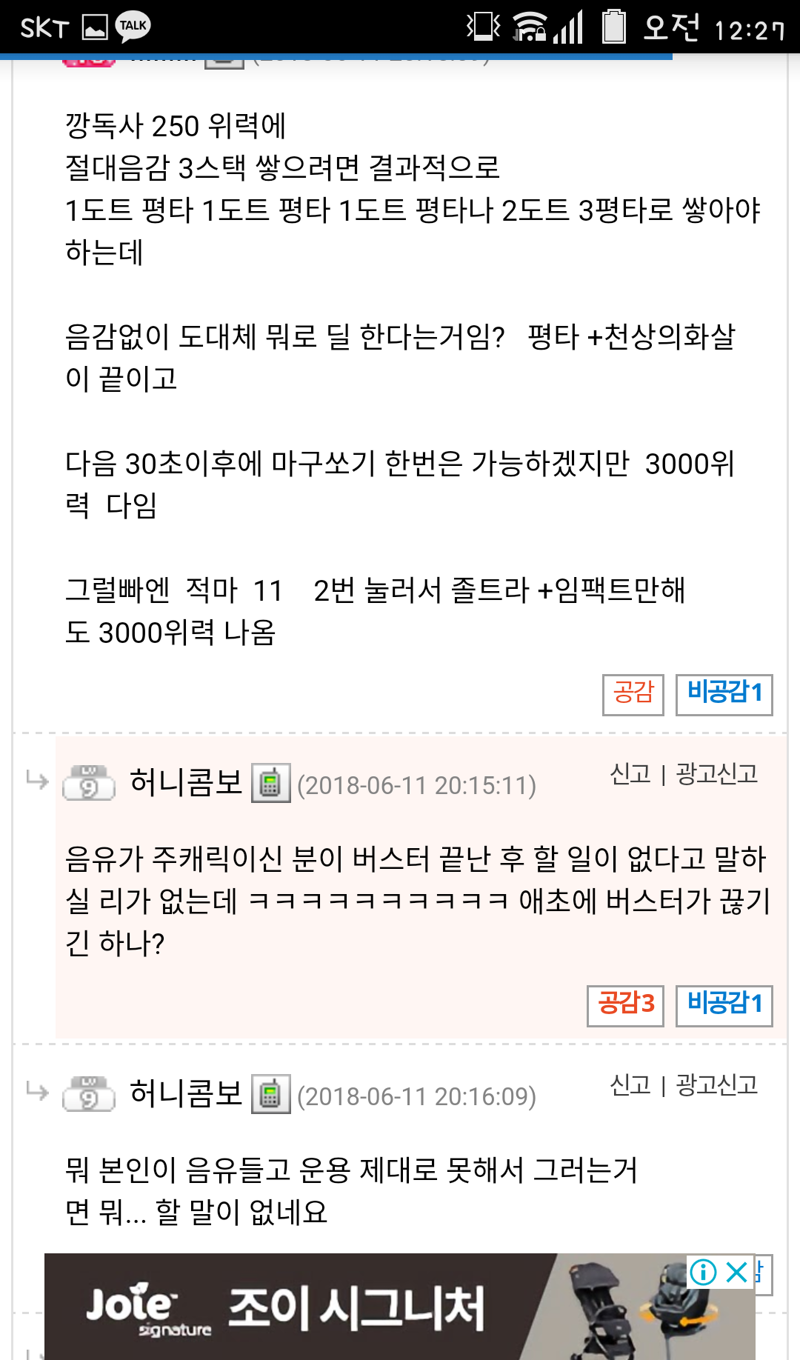Tap 공감3 on the 20:15:11 reply
800x1360 pixels.
click(x=626, y=1005)
